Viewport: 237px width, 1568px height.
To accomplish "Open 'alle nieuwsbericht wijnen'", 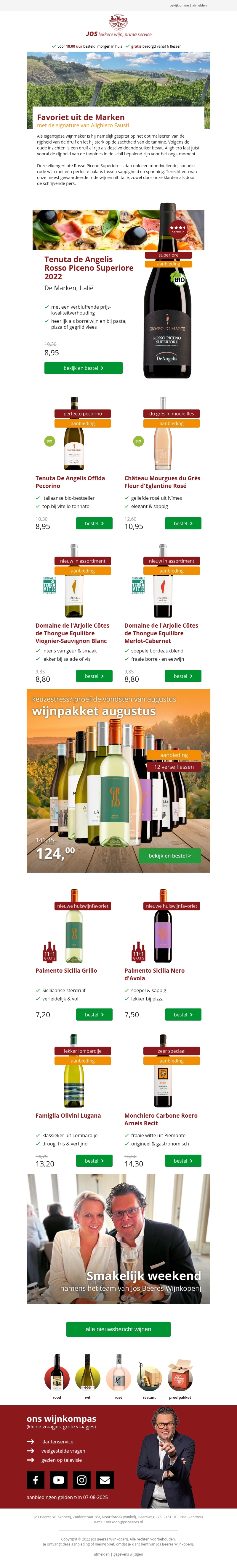I will 118,1330.
